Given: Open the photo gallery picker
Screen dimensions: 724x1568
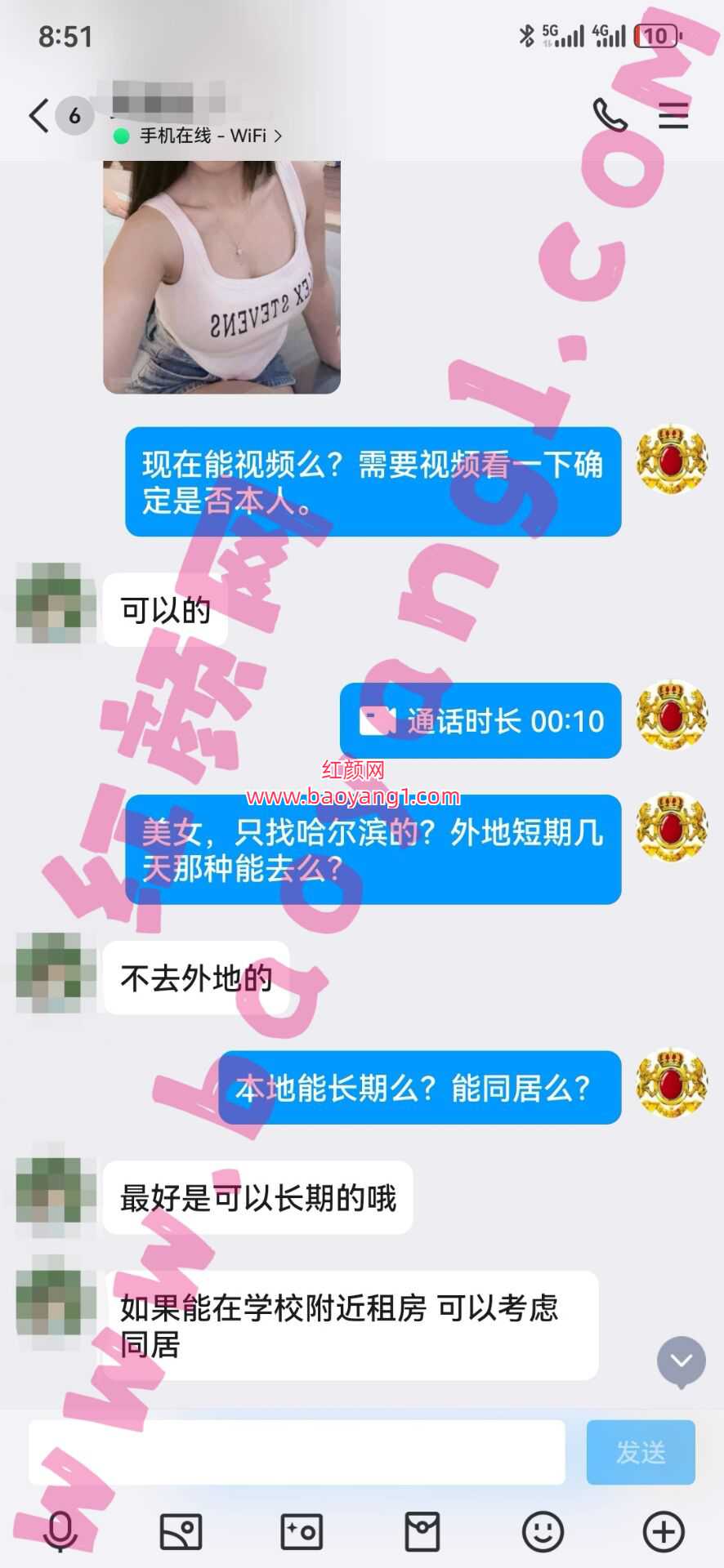Looking at the screenshot, I should [x=181, y=1531].
